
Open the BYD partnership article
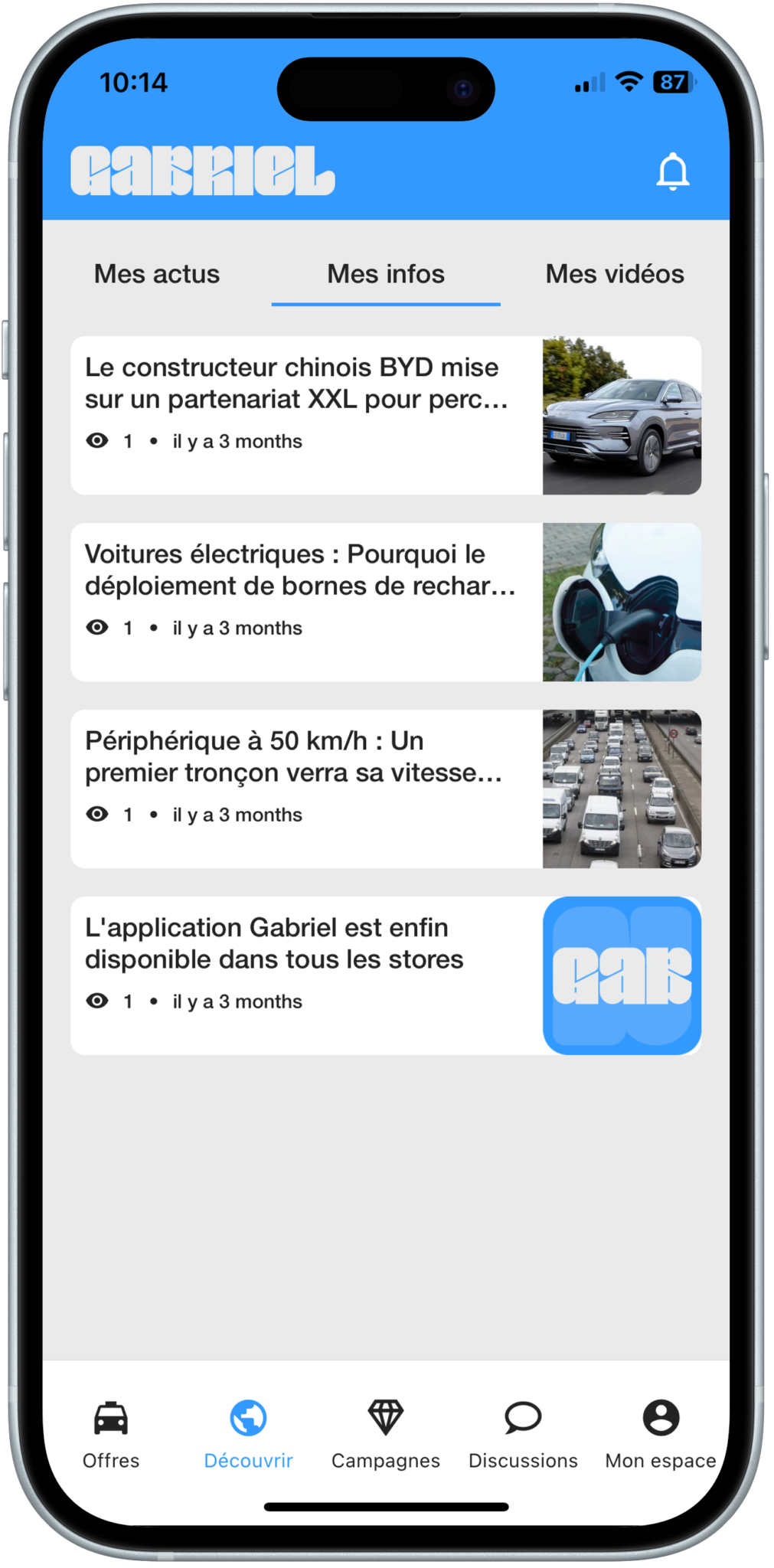click(x=386, y=415)
